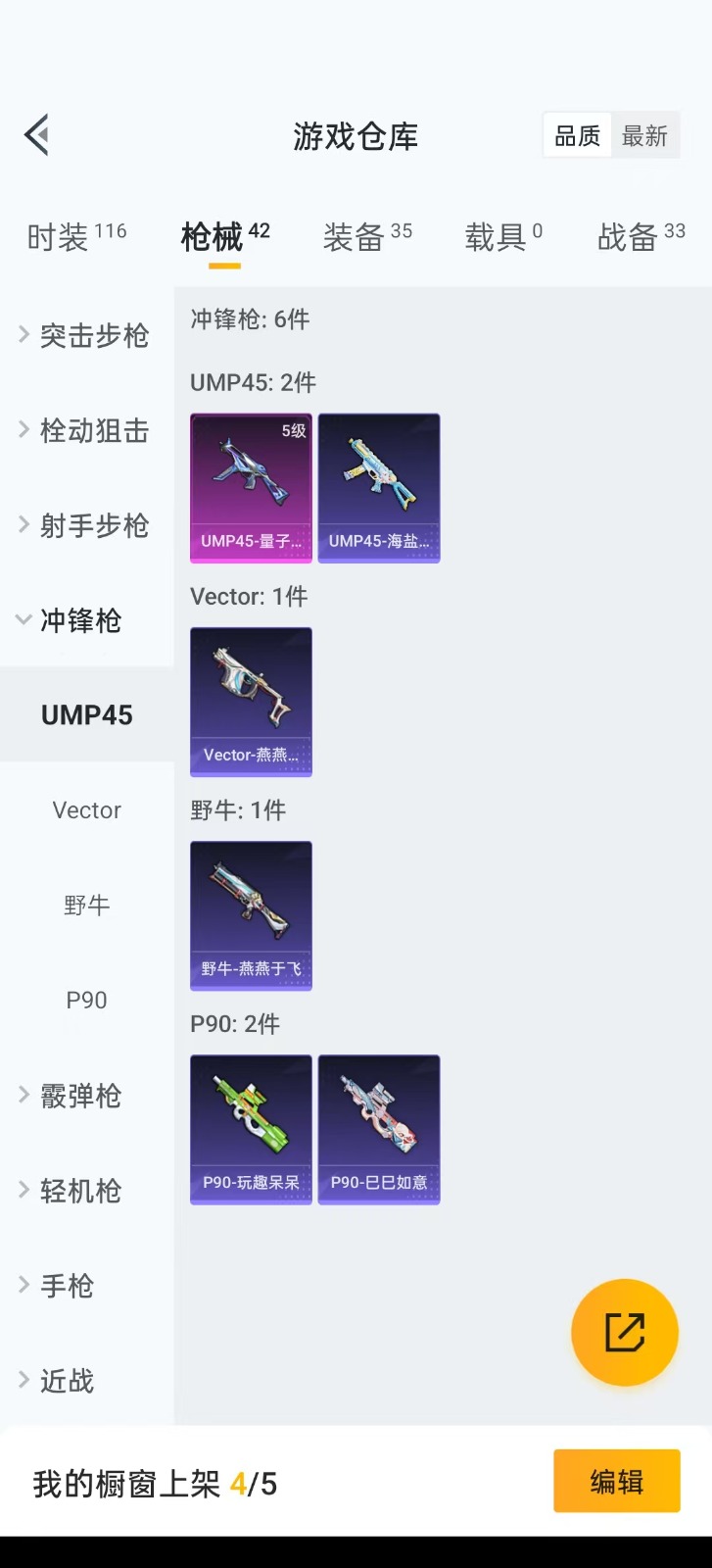
Task: Open the 野牛-燕燕于飞 skin card
Action: 251,915
